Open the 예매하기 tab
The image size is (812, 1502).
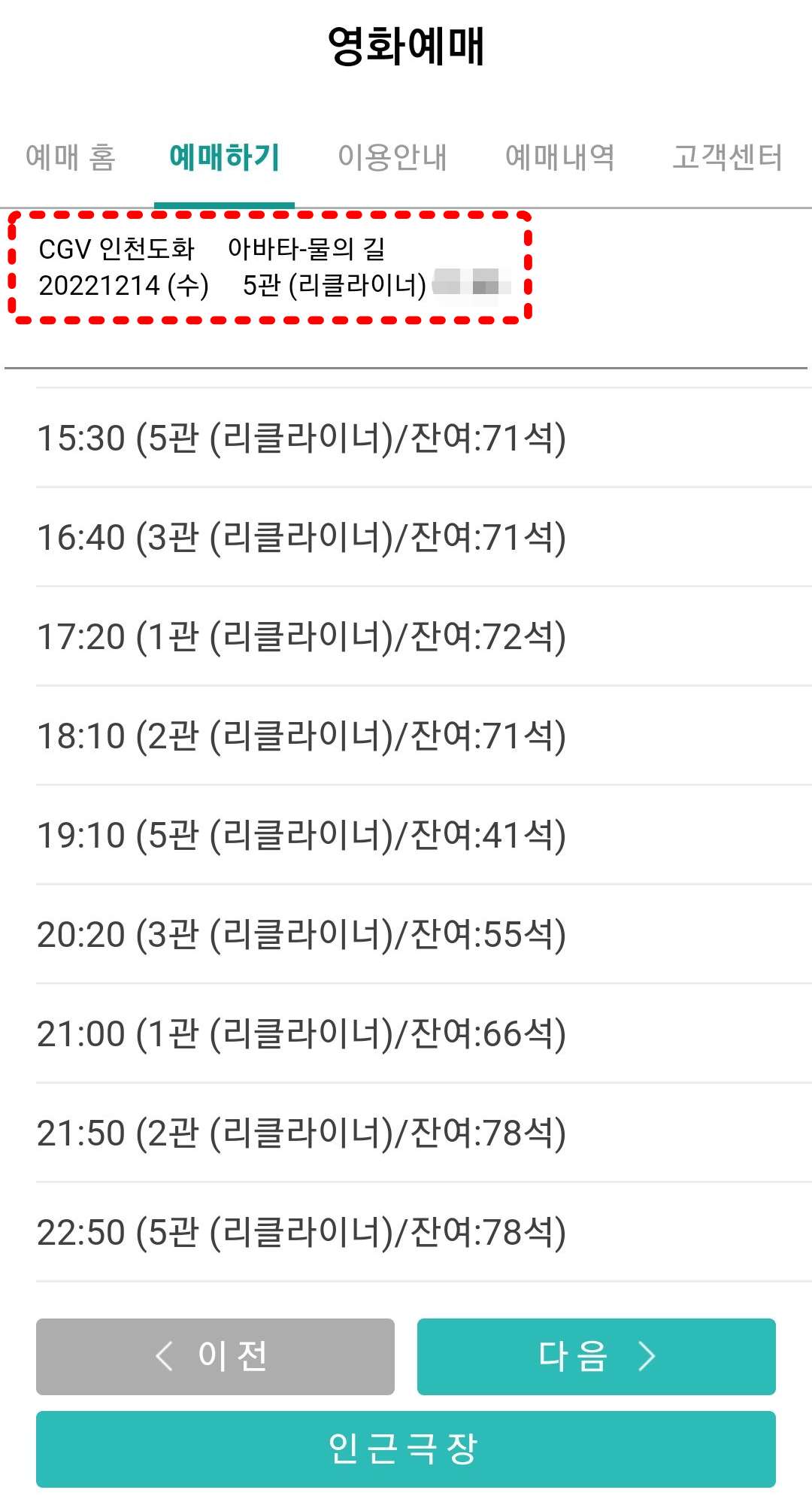225,156
